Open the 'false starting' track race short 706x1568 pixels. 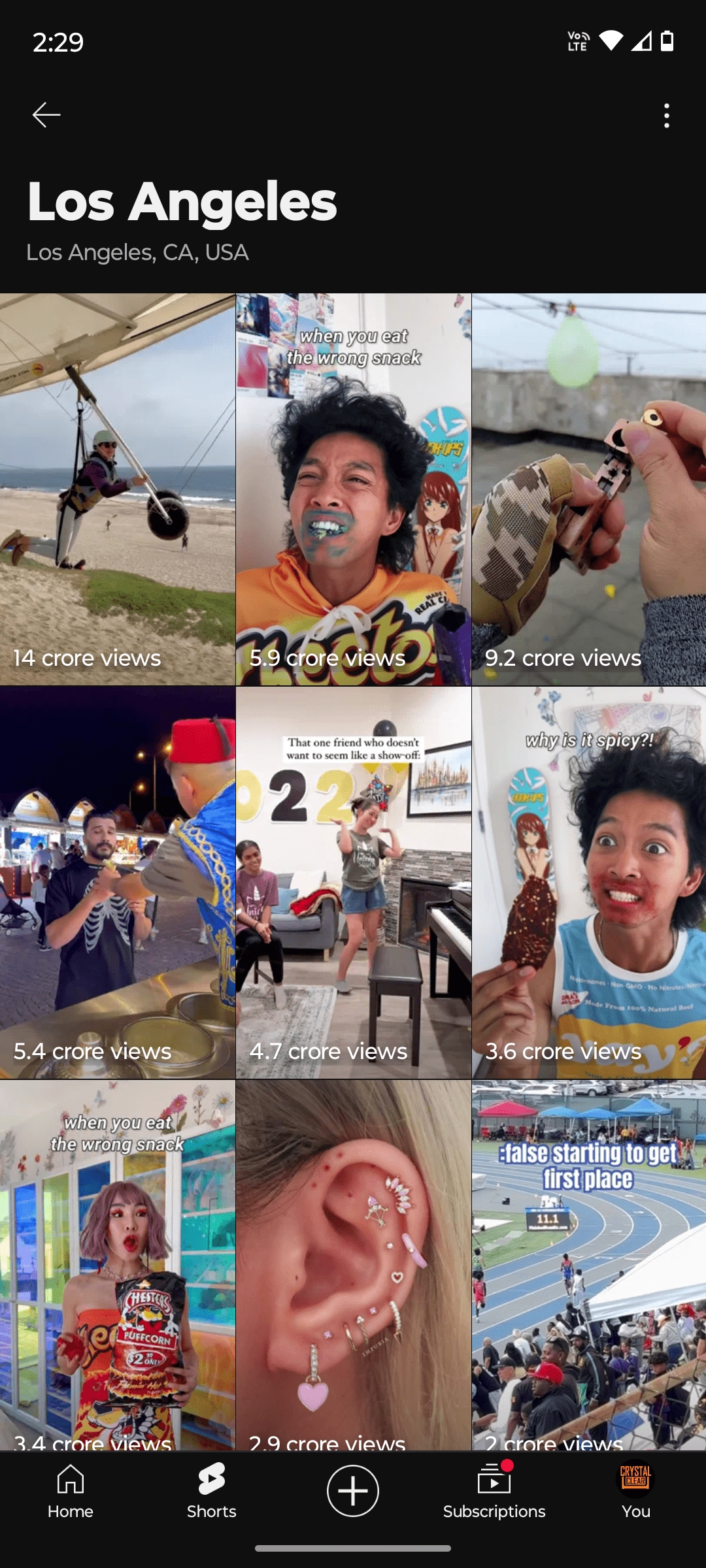point(588,1264)
